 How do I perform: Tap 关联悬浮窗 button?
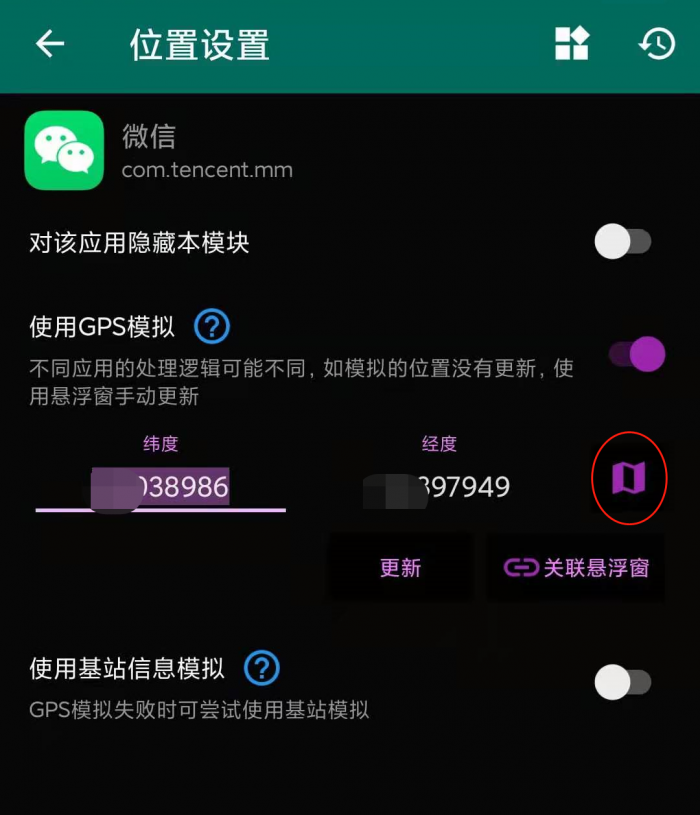[x=576, y=568]
